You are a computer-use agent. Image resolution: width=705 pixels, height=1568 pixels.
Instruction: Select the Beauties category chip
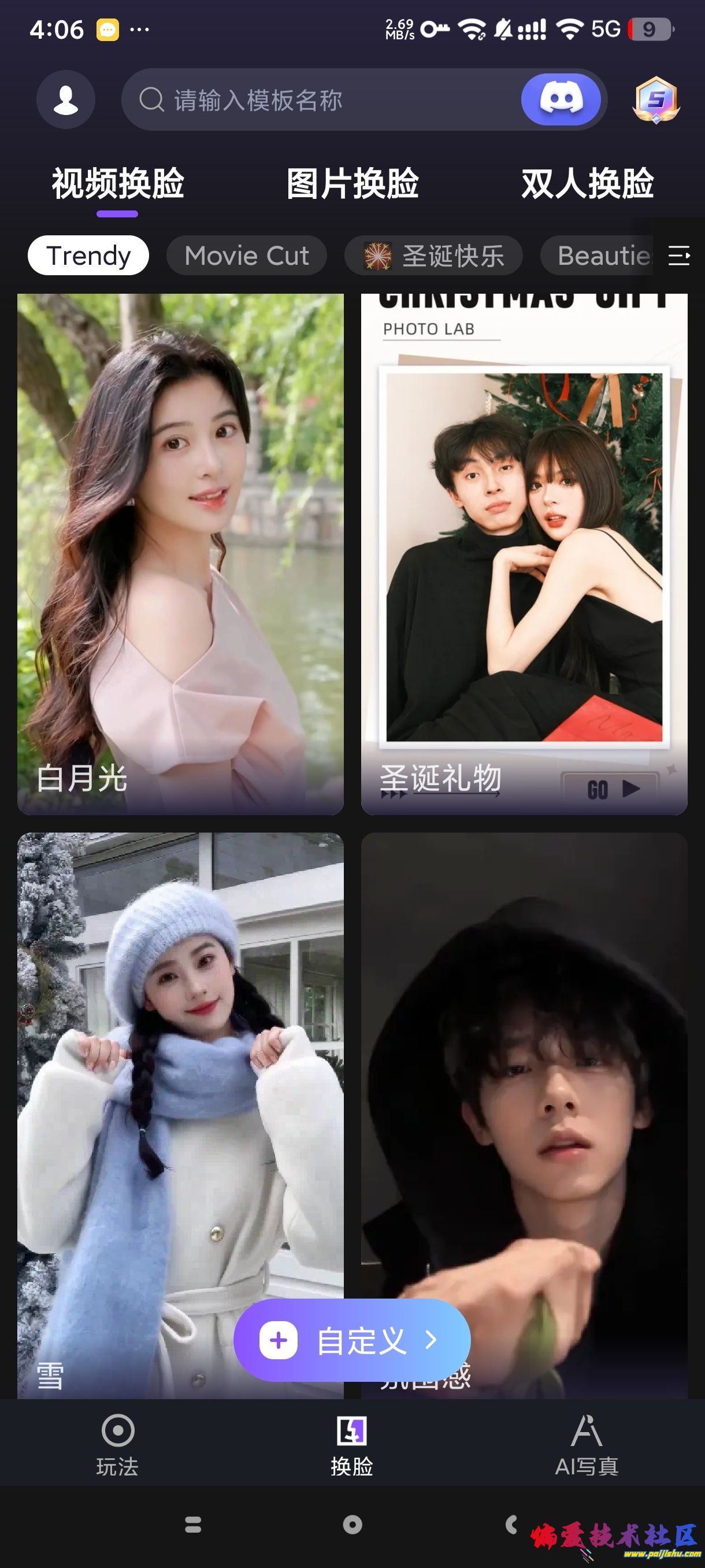[602, 256]
